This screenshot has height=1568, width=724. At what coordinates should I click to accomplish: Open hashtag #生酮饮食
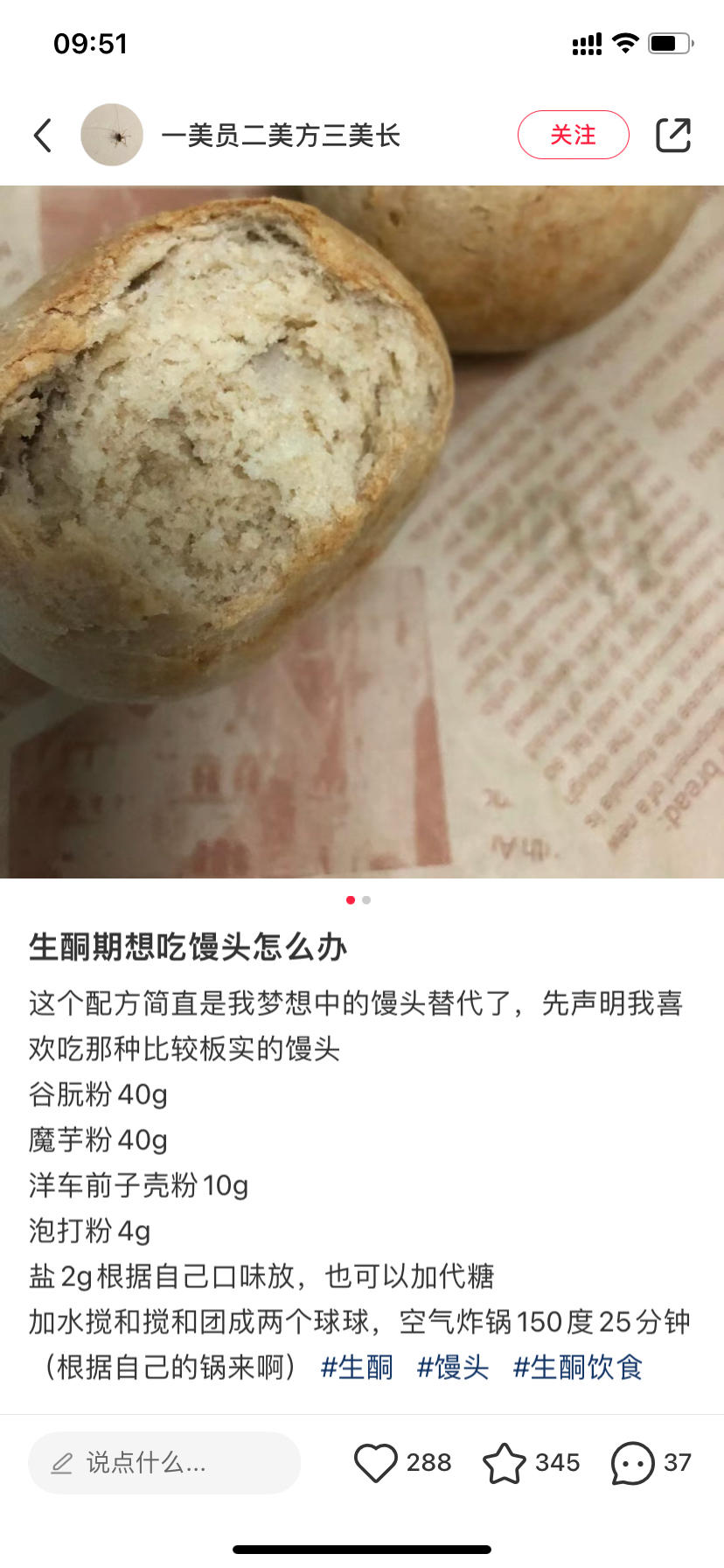click(577, 1367)
